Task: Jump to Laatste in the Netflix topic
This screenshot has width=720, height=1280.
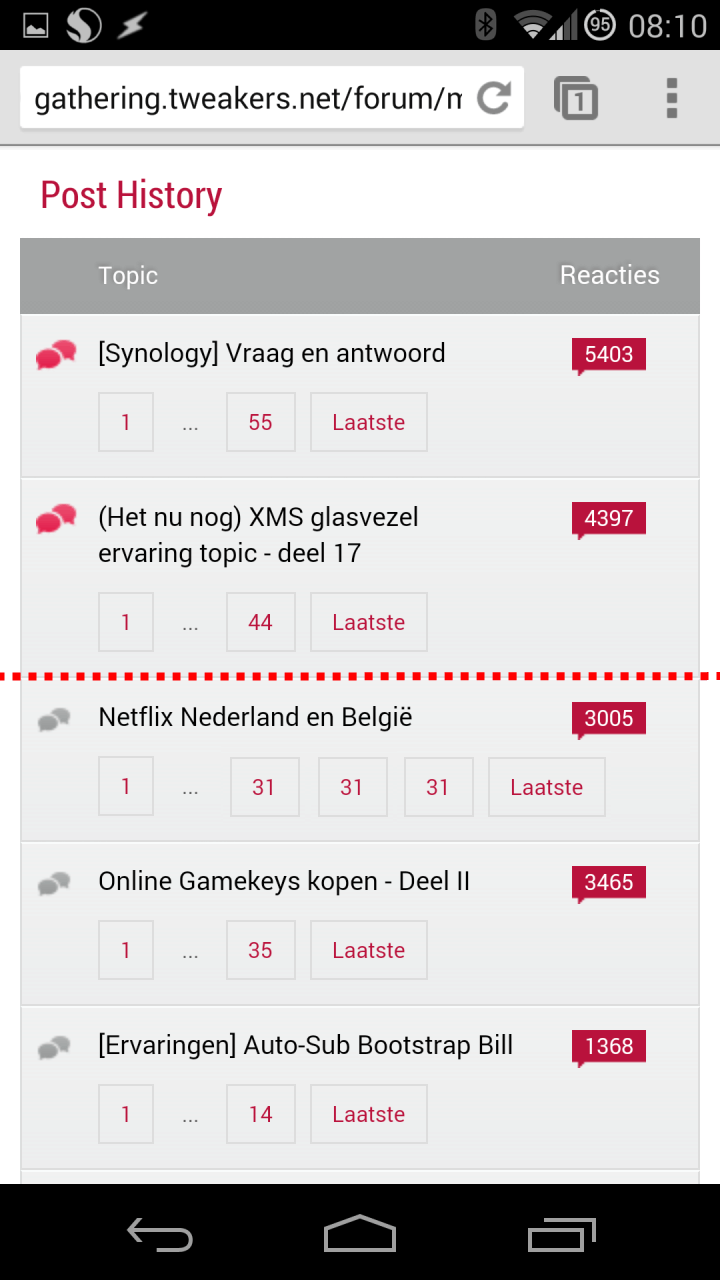Action: pos(546,787)
